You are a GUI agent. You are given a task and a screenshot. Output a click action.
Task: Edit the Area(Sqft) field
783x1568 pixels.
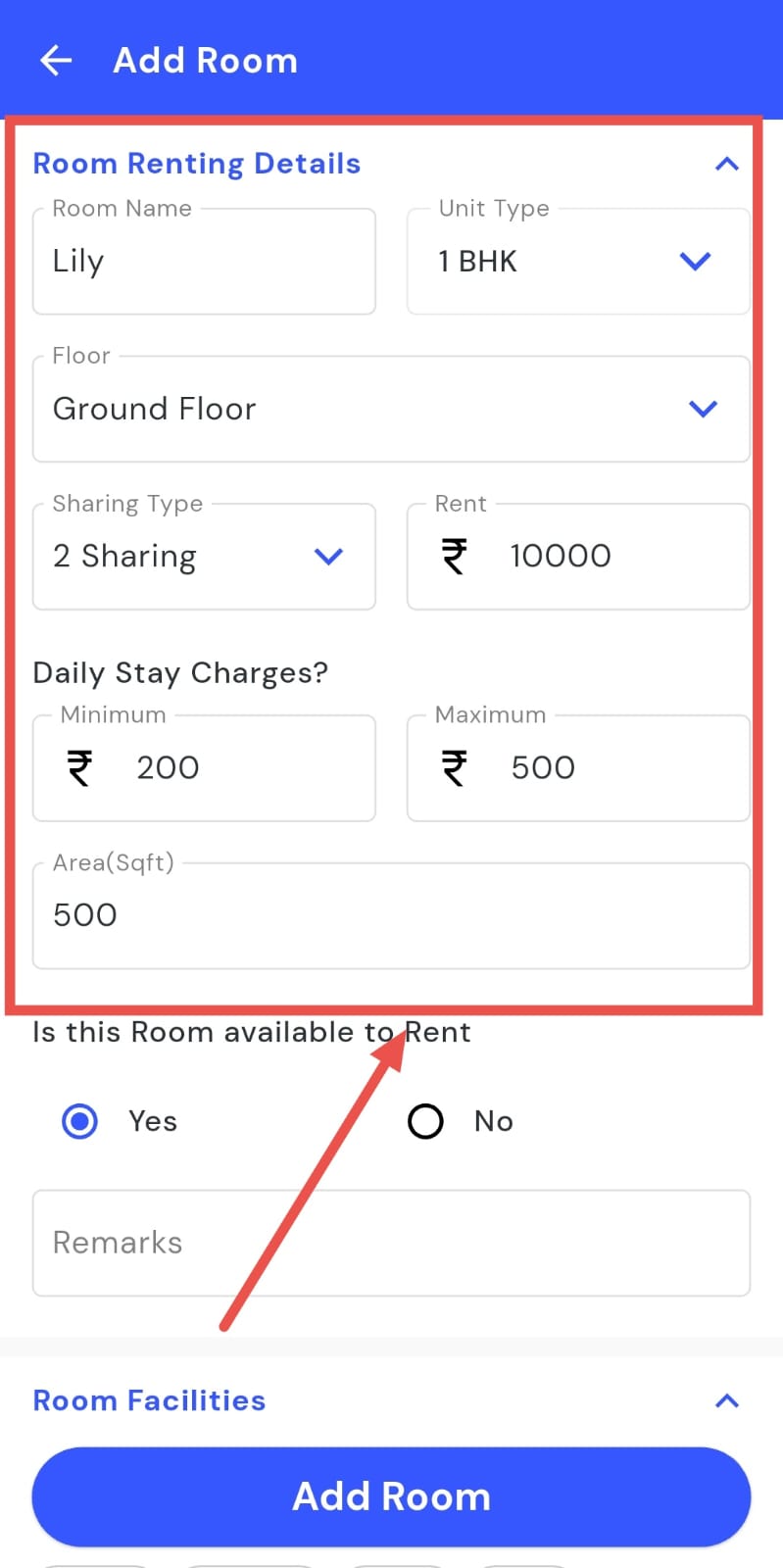[391, 915]
